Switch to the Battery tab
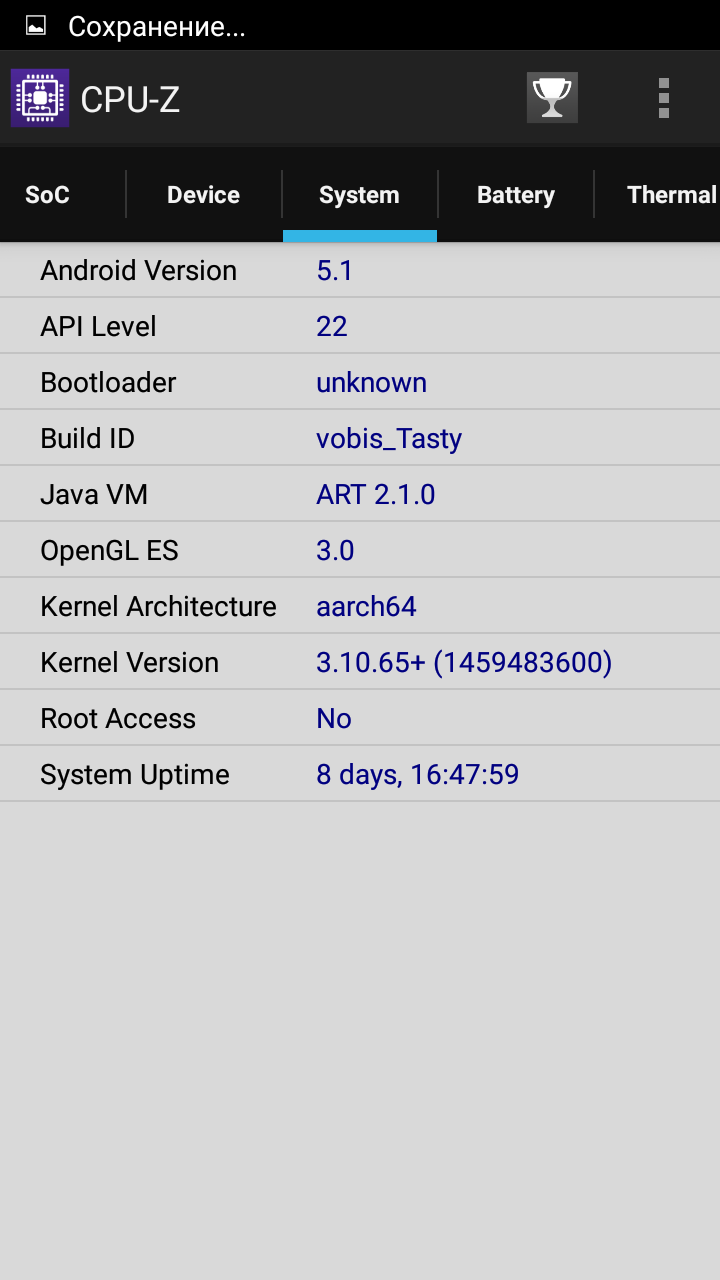 (515, 195)
